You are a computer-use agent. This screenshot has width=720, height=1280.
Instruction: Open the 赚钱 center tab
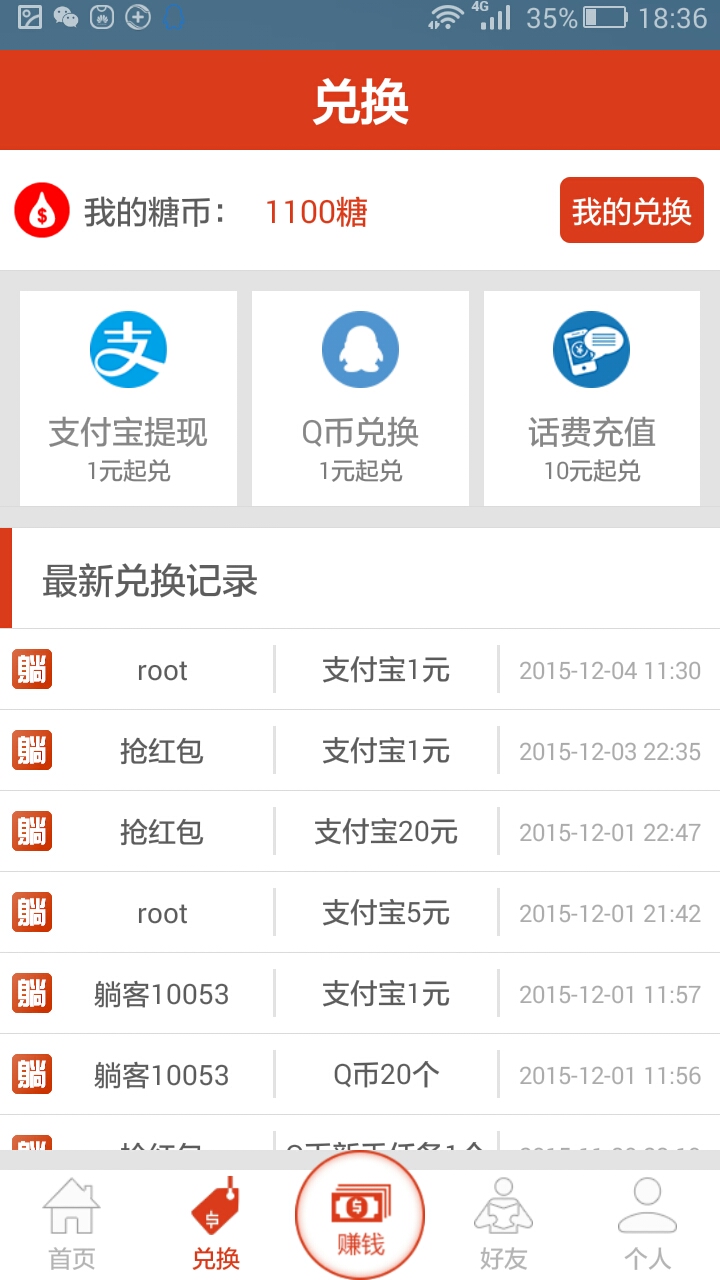pyautogui.click(x=360, y=1216)
